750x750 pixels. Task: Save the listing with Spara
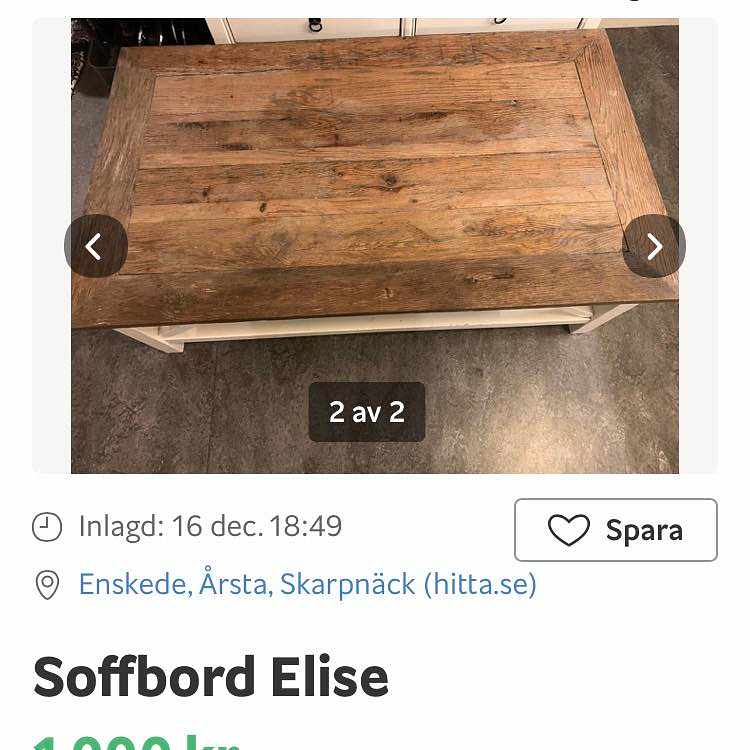point(615,530)
